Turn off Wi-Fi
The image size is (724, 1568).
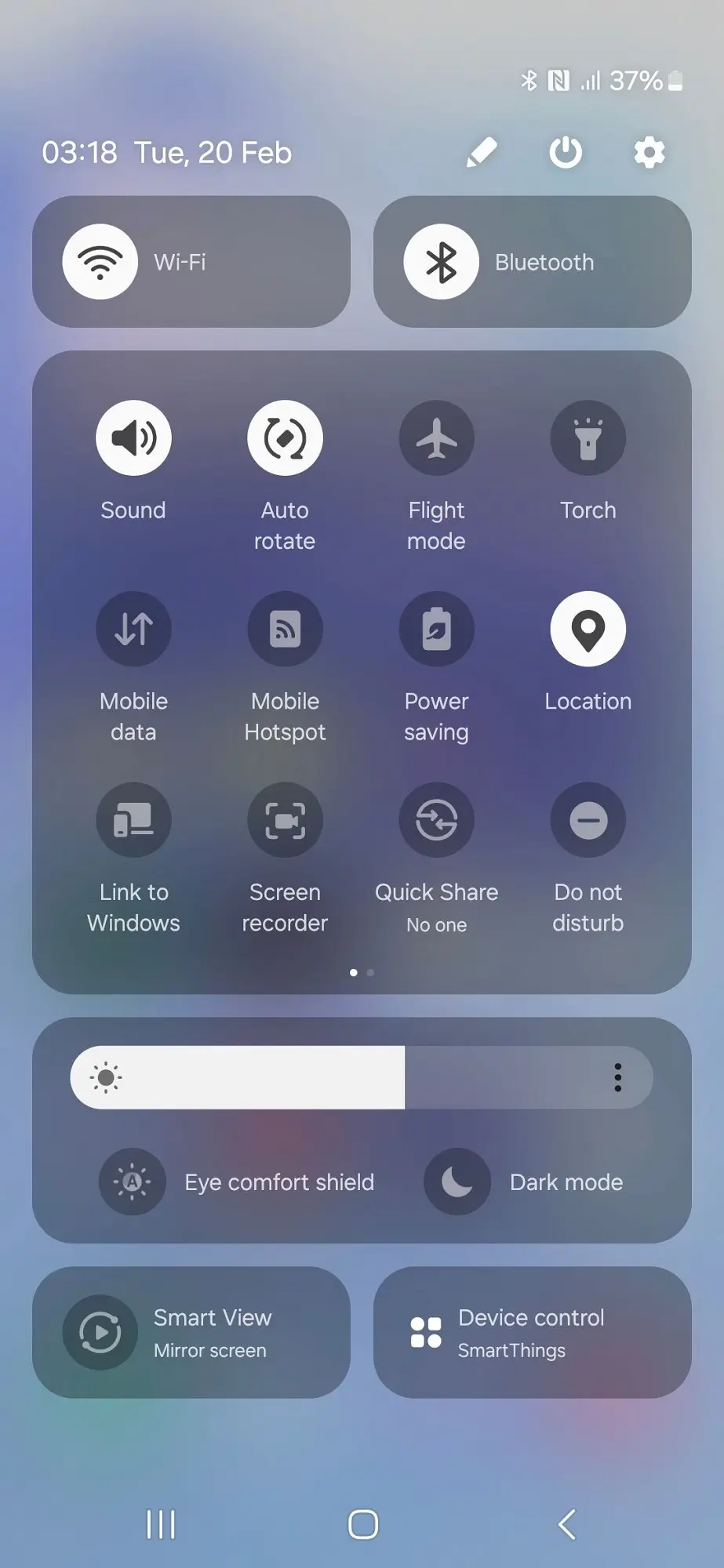click(x=100, y=262)
